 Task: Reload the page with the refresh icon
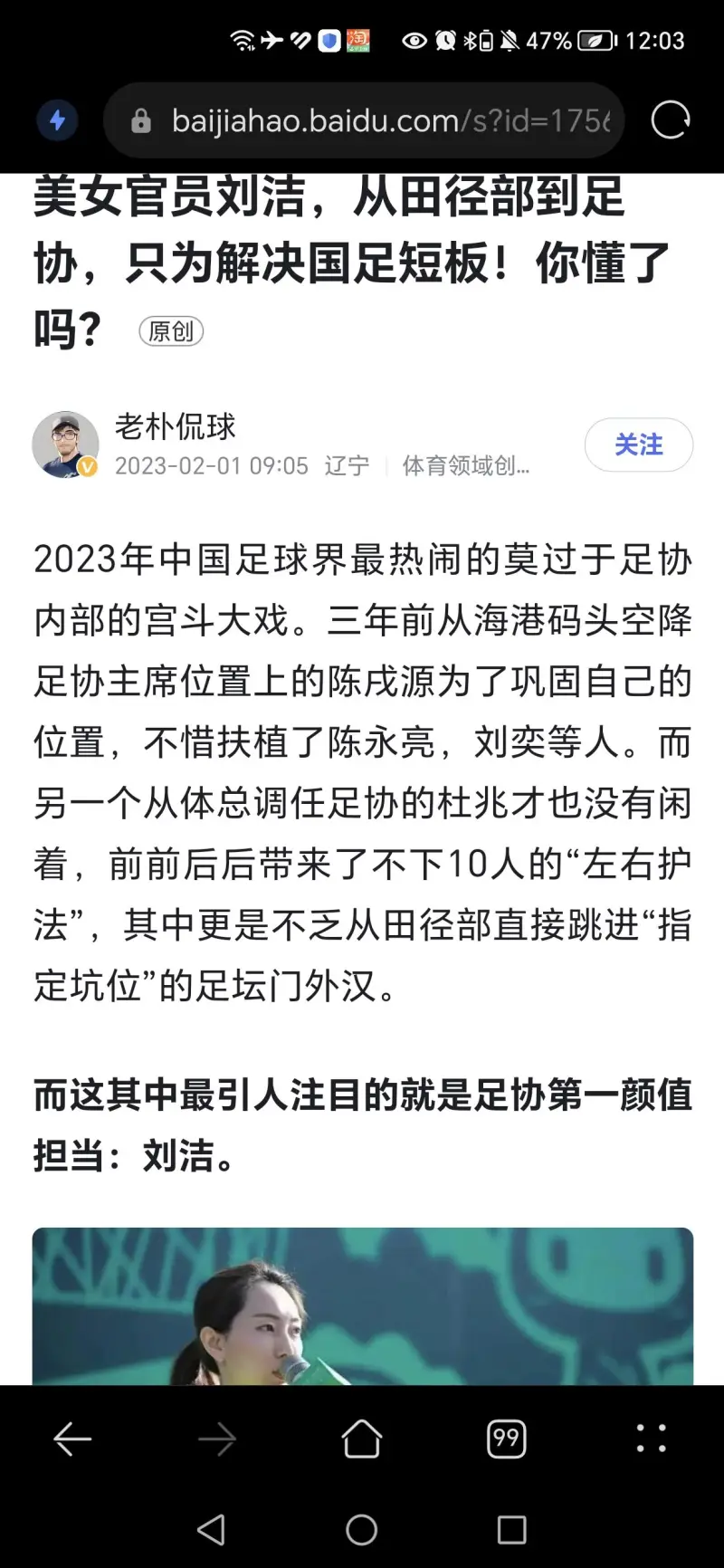[x=671, y=120]
